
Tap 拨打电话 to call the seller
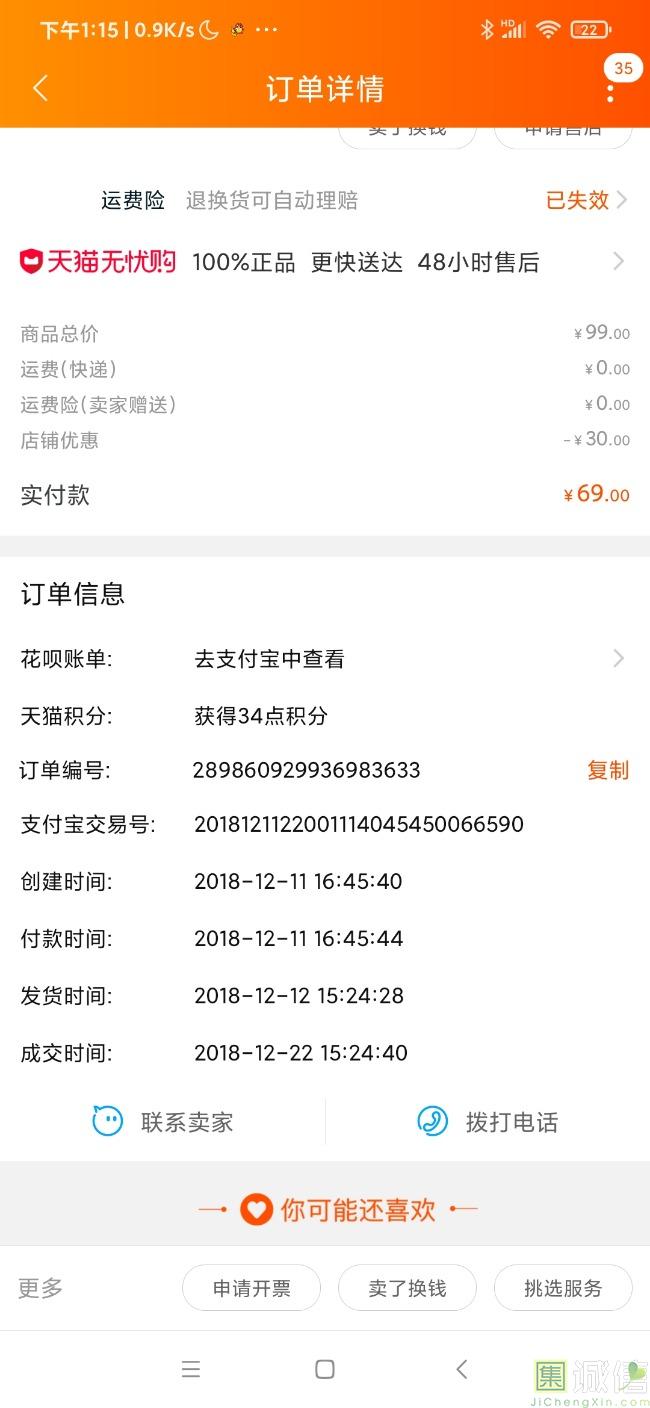click(x=487, y=1122)
